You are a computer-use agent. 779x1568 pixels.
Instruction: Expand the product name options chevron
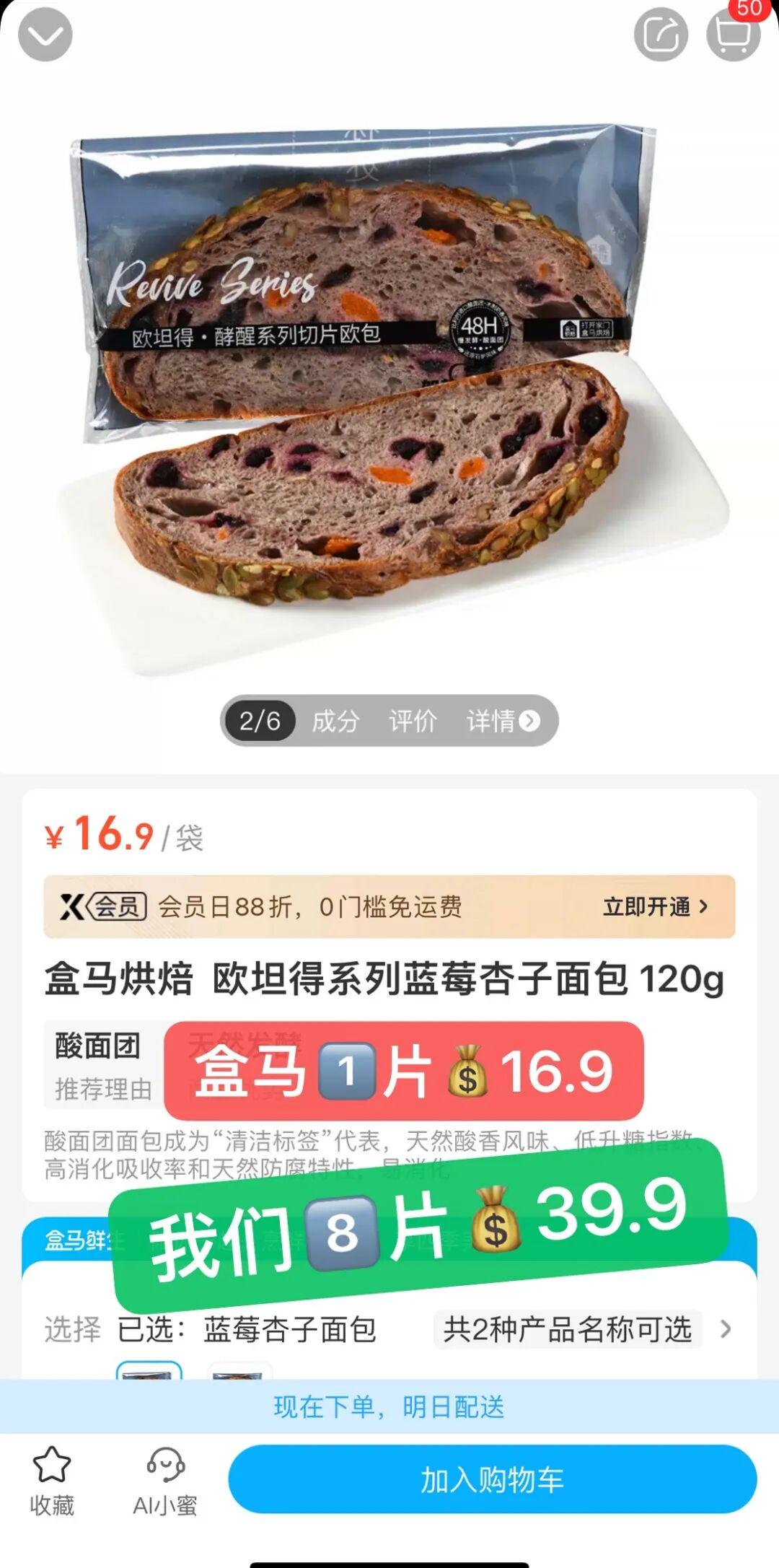726,1329
